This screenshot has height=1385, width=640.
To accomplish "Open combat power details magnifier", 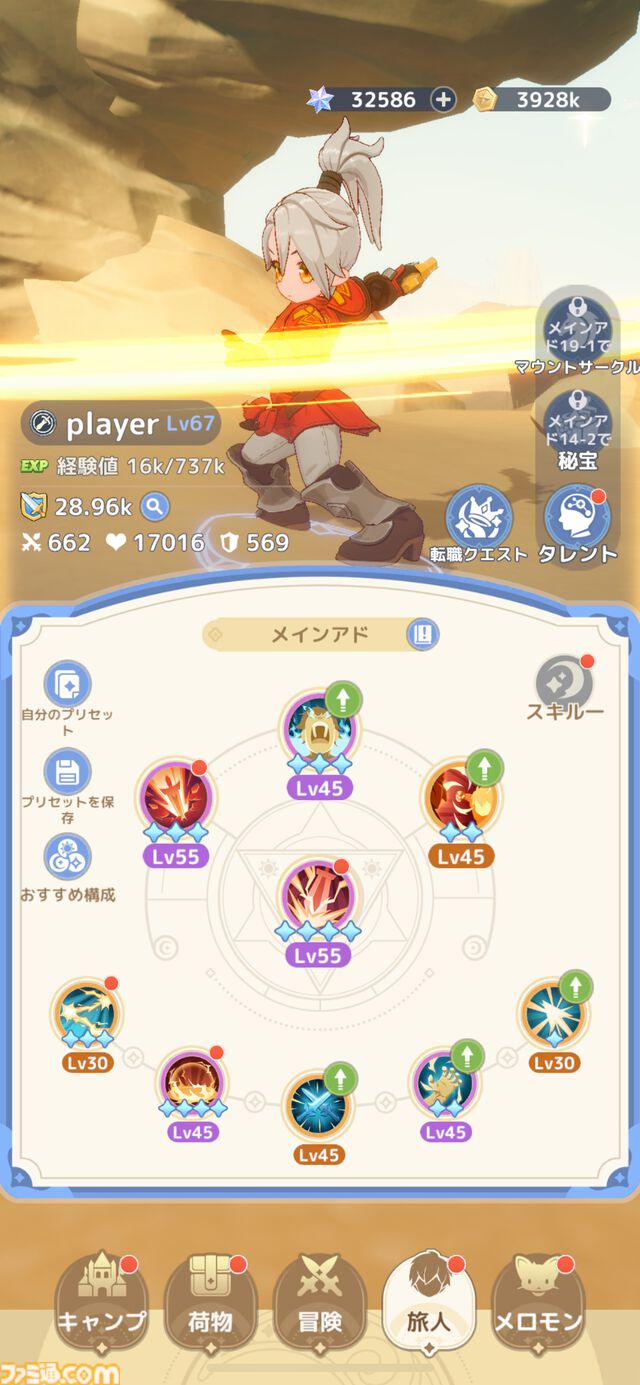I will tap(154, 506).
